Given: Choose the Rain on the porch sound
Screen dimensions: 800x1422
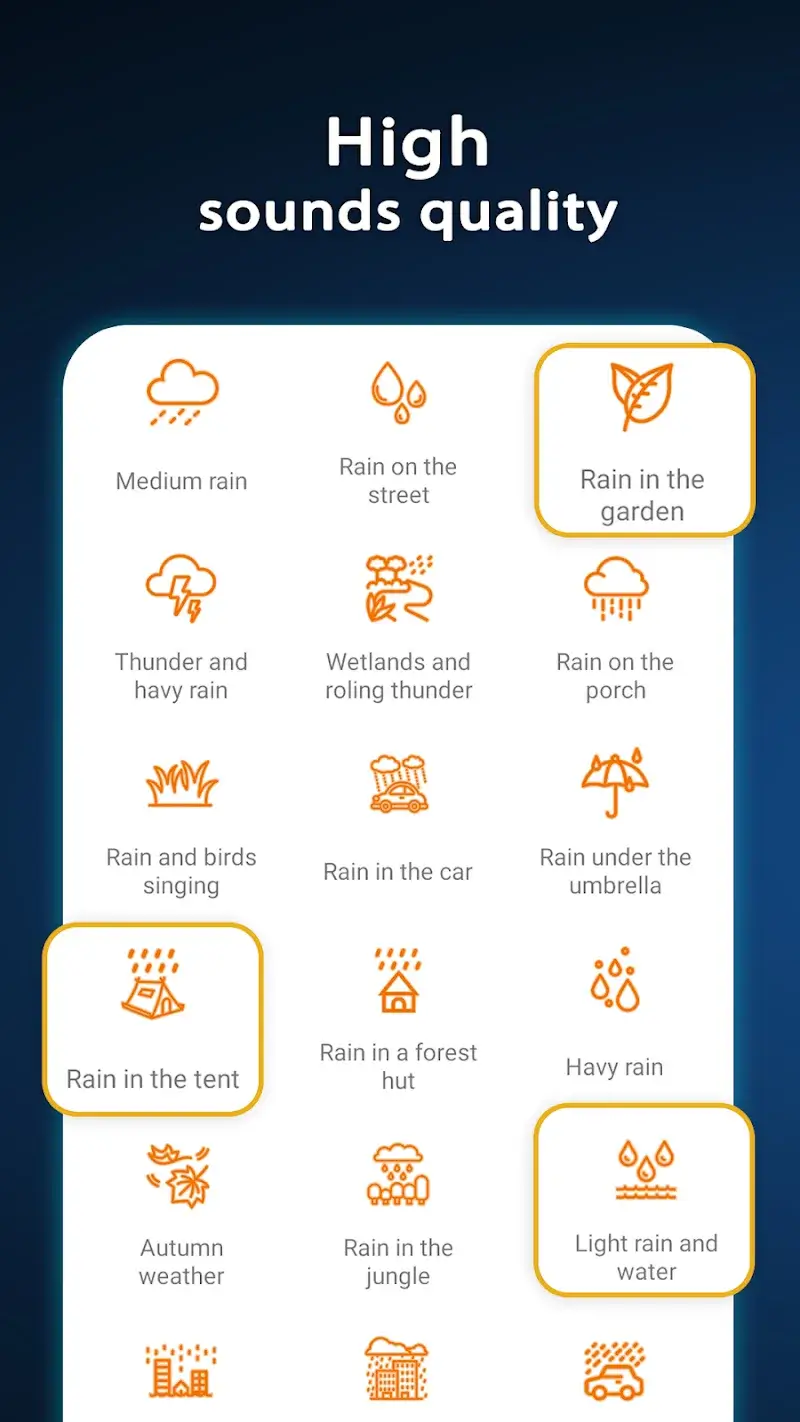Looking at the screenshot, I should (614, 588).
